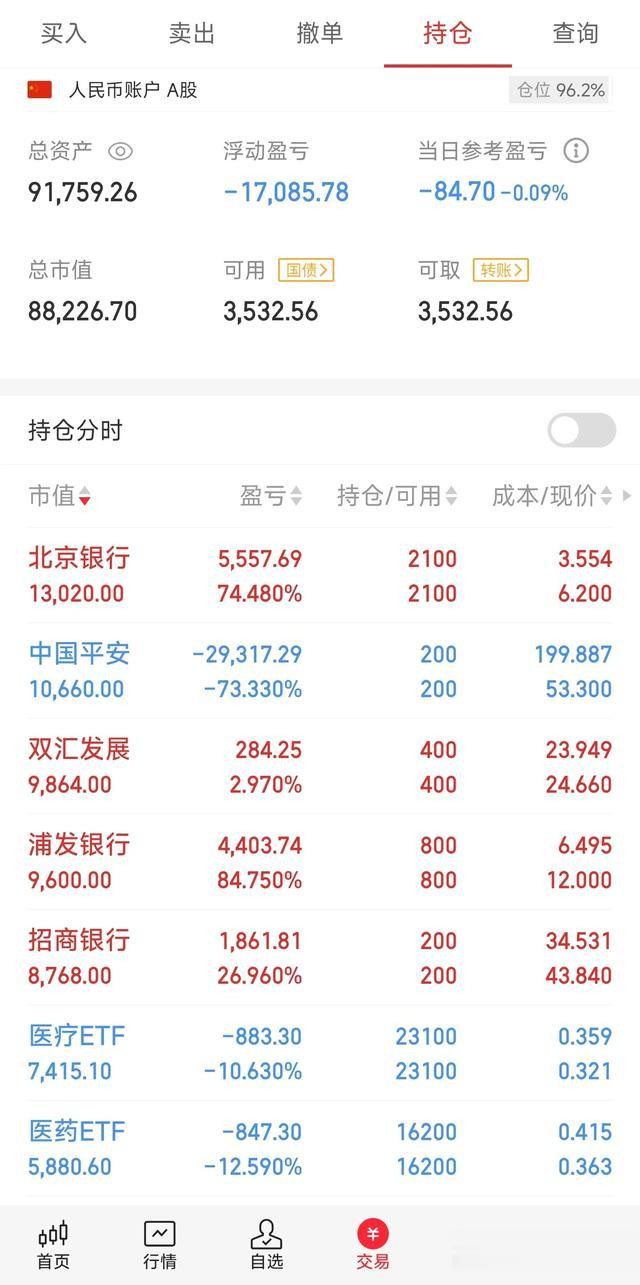
Task: Tap the 转账 button next to 可取
Action: pyautogui.click(x=500, y=270)
